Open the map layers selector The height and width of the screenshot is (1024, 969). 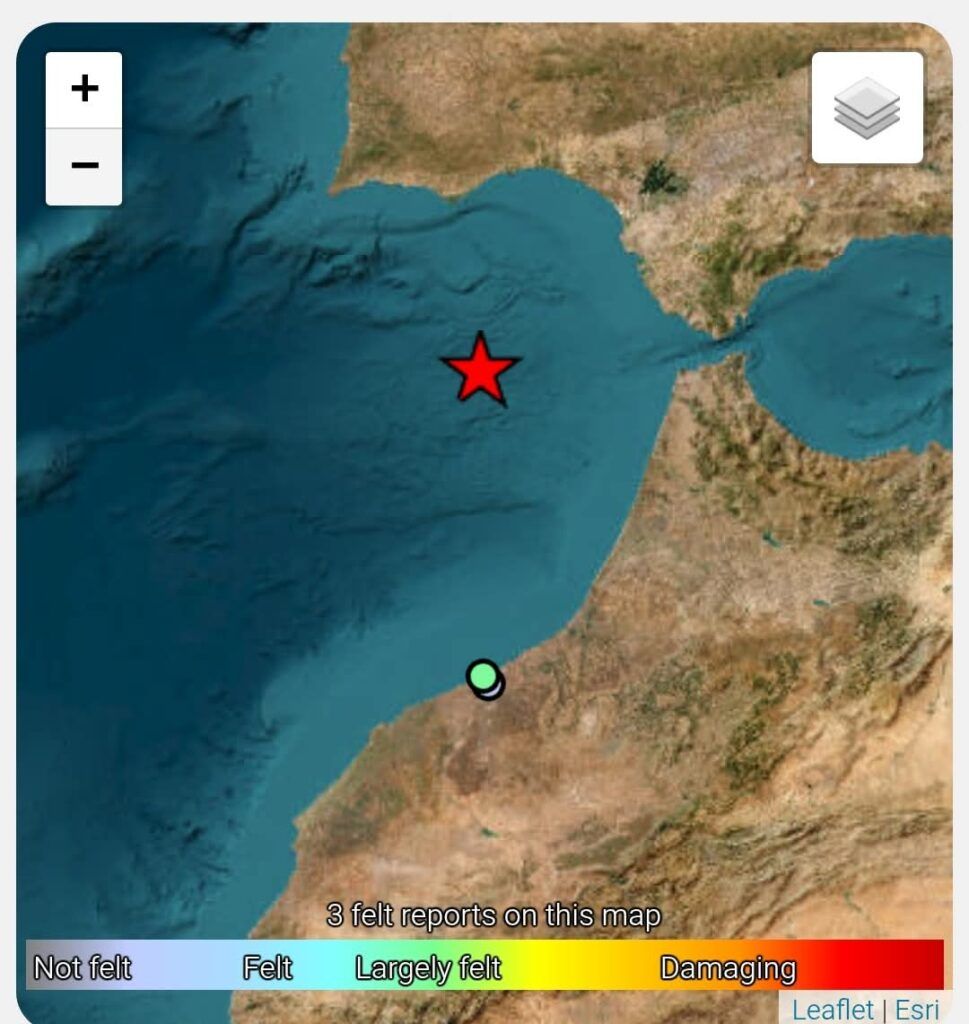tap(867, 108)
